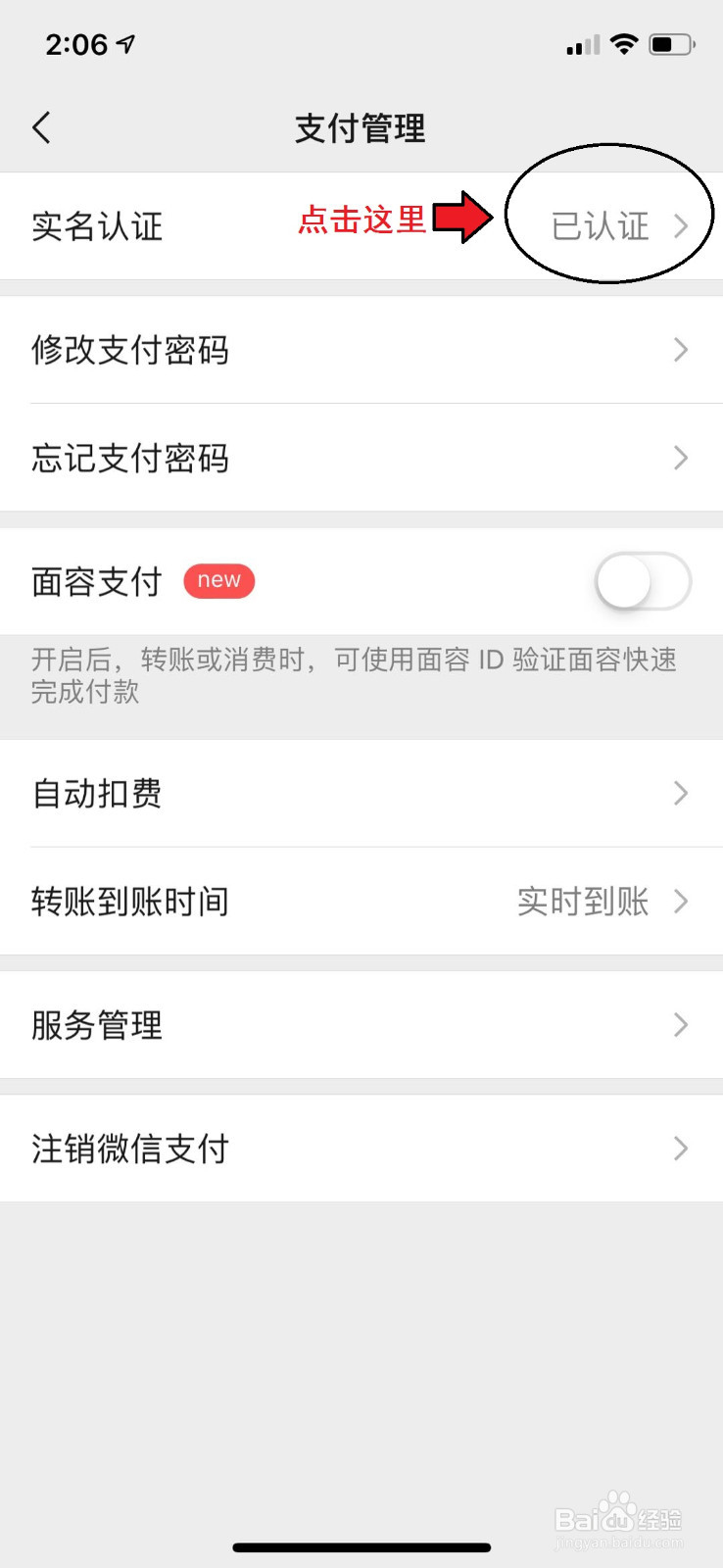This screenshot has height=1568, width=723.
Task: Tap the cellular signal bars icon
Action: click(x=581, y=45)
